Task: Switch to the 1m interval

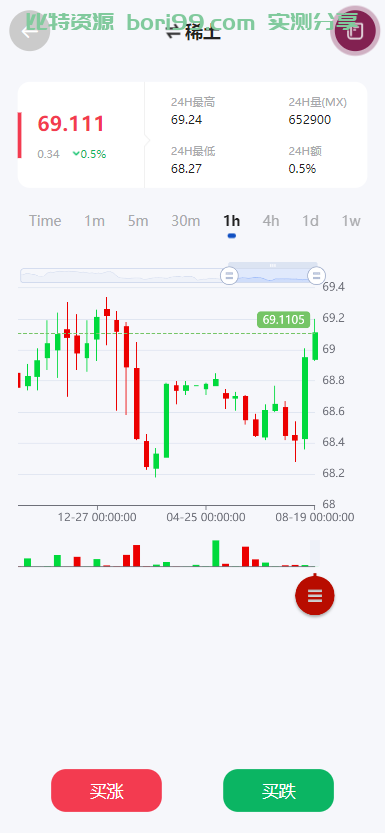Action: [x=95, y=221]
